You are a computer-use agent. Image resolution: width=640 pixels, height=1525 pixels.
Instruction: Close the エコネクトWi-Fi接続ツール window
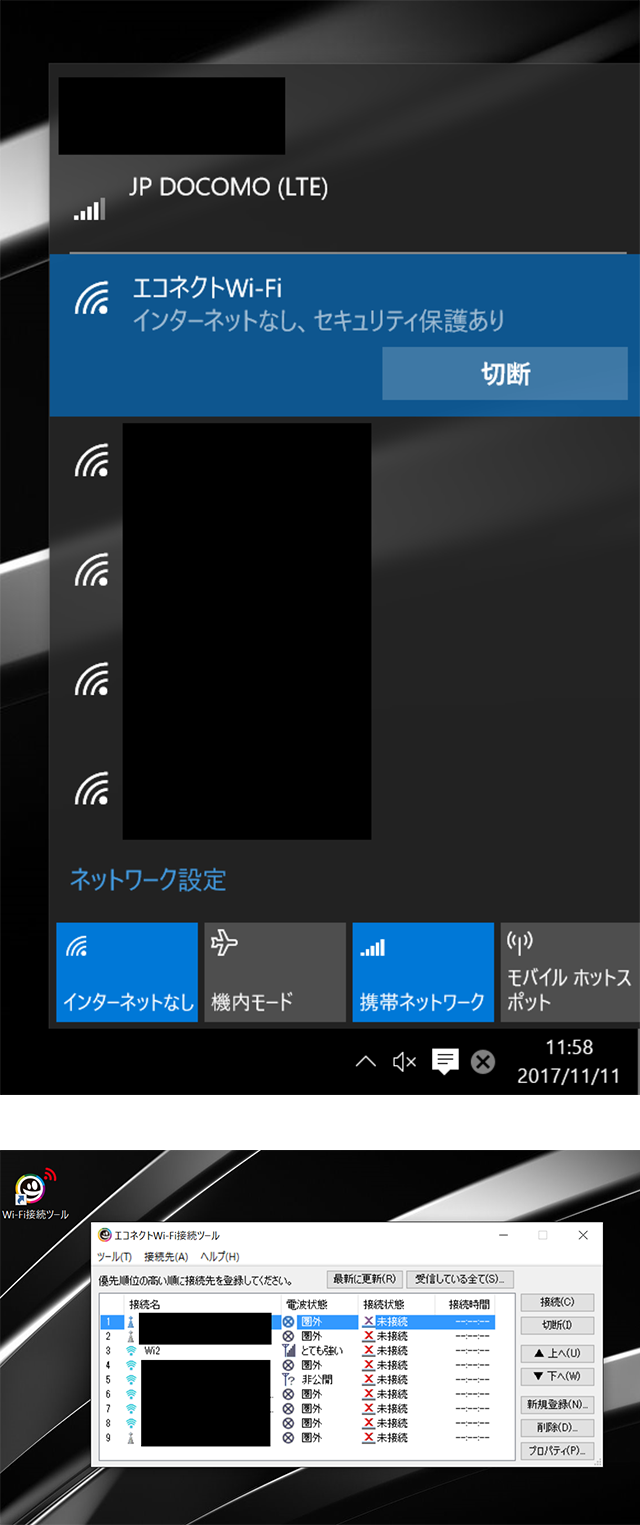tap(583, 1235)
